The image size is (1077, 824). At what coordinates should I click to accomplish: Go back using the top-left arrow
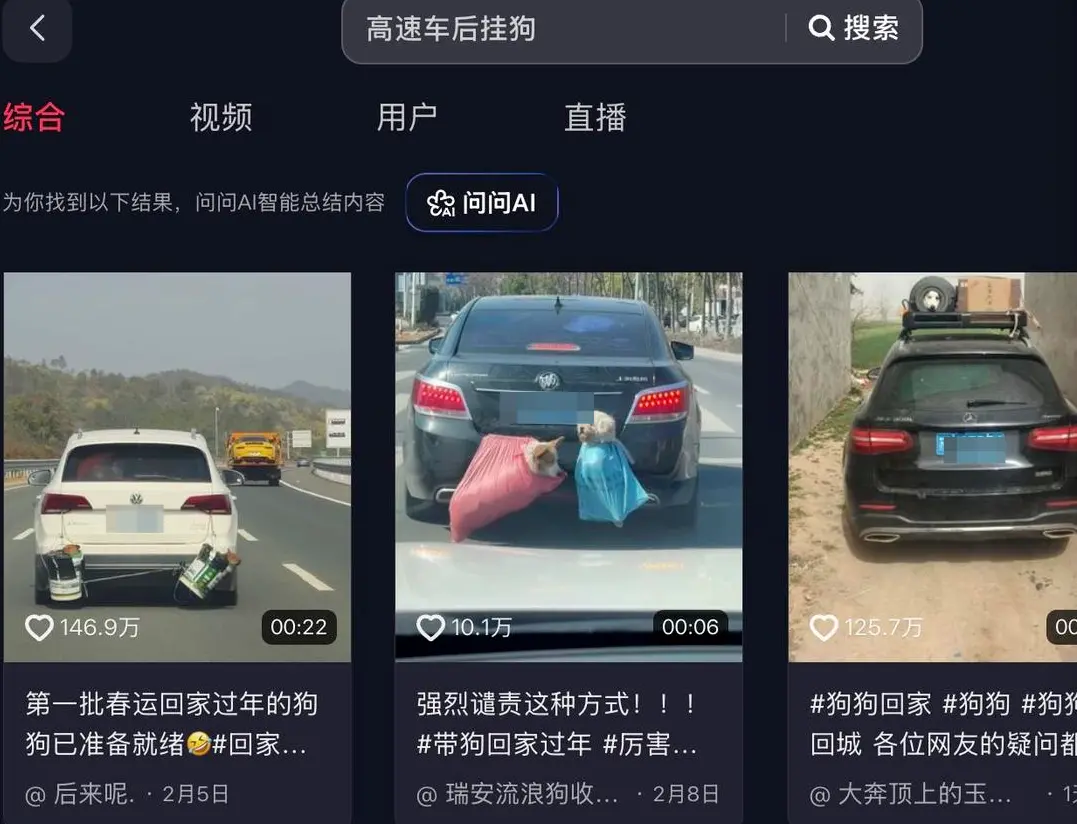tap(37, 29)
